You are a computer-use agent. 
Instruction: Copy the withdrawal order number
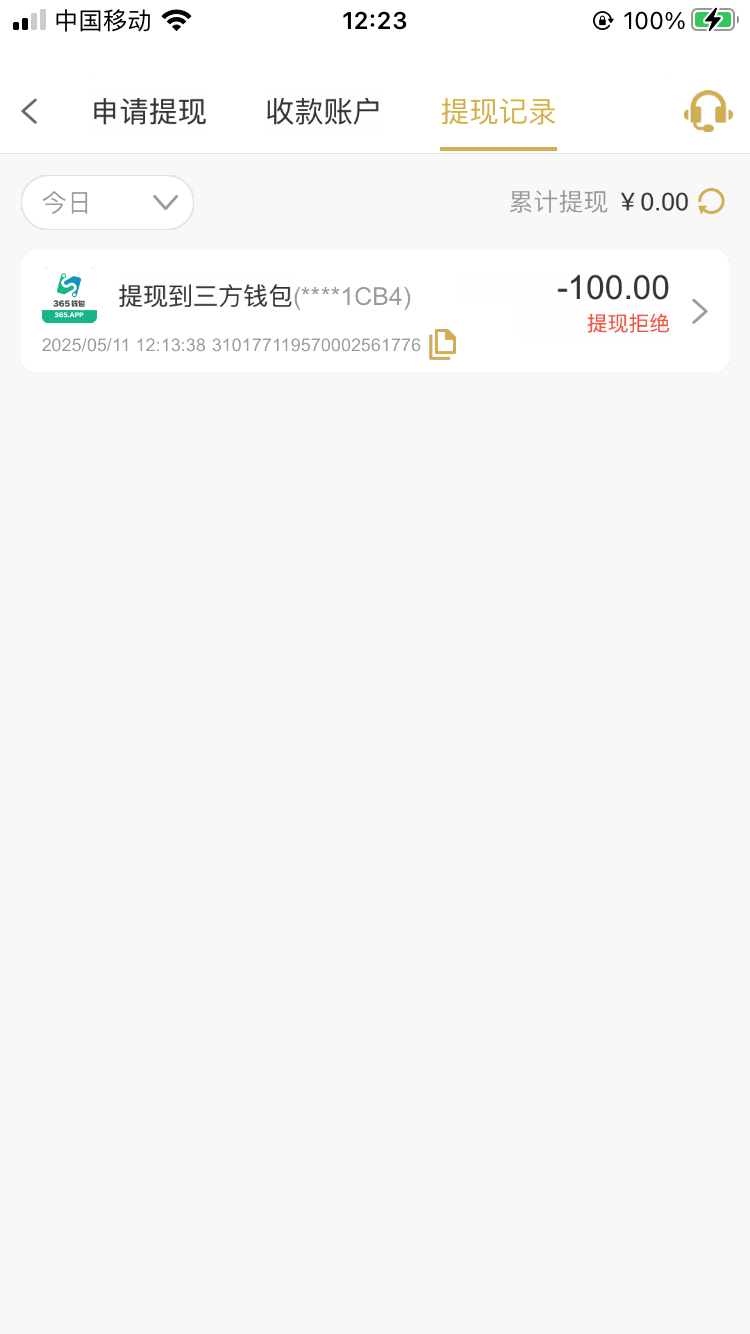point(442,345)
